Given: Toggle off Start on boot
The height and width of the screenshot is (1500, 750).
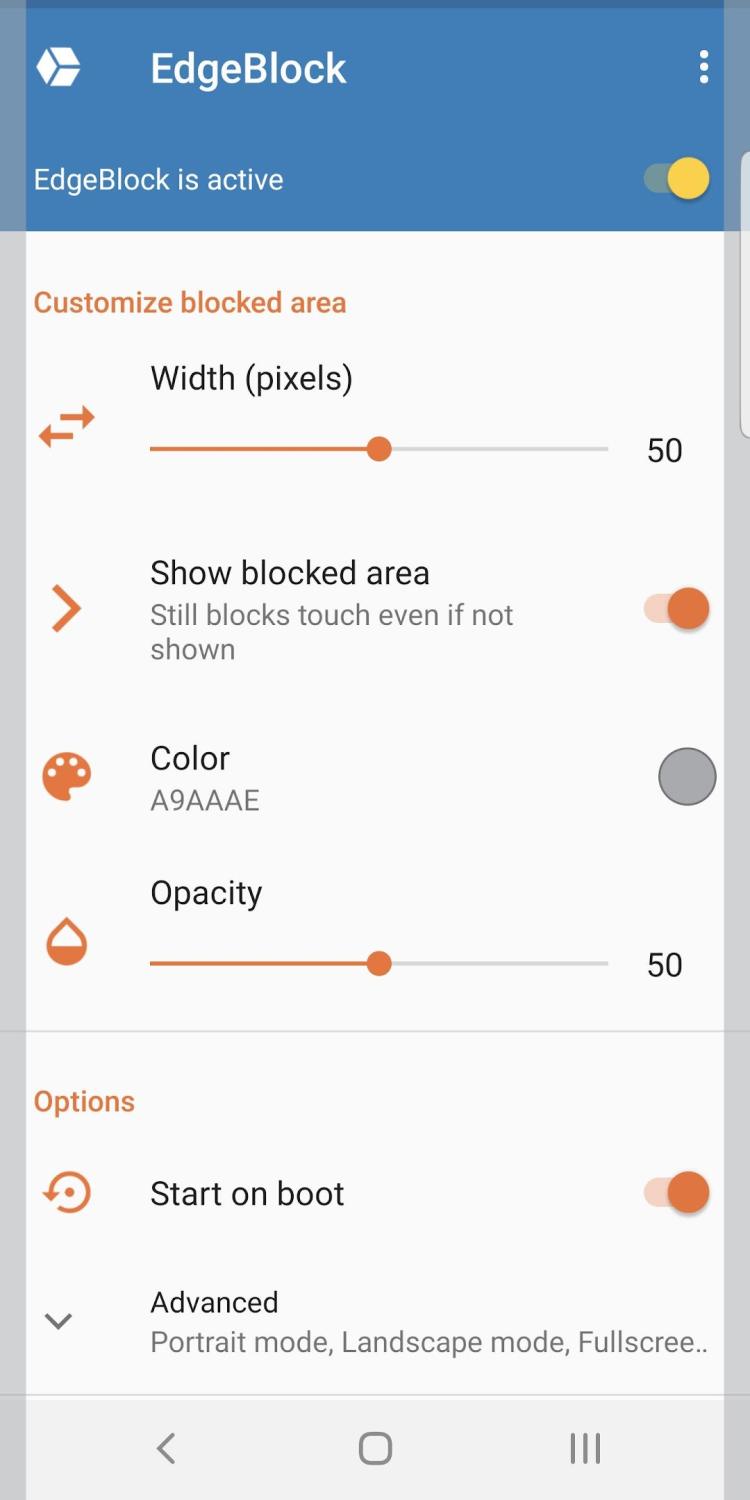Looking at the screenshot, I should coord(678,1193).
